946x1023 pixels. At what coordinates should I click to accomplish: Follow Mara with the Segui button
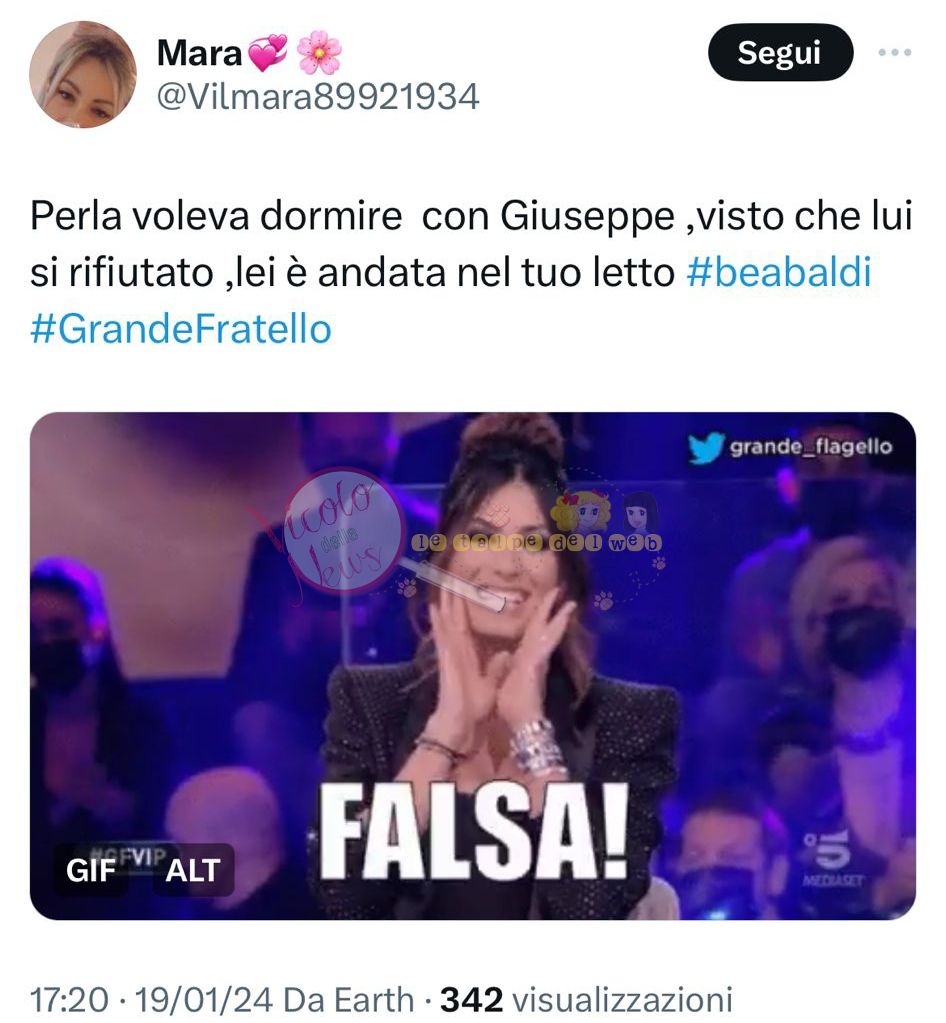(779, 53)
